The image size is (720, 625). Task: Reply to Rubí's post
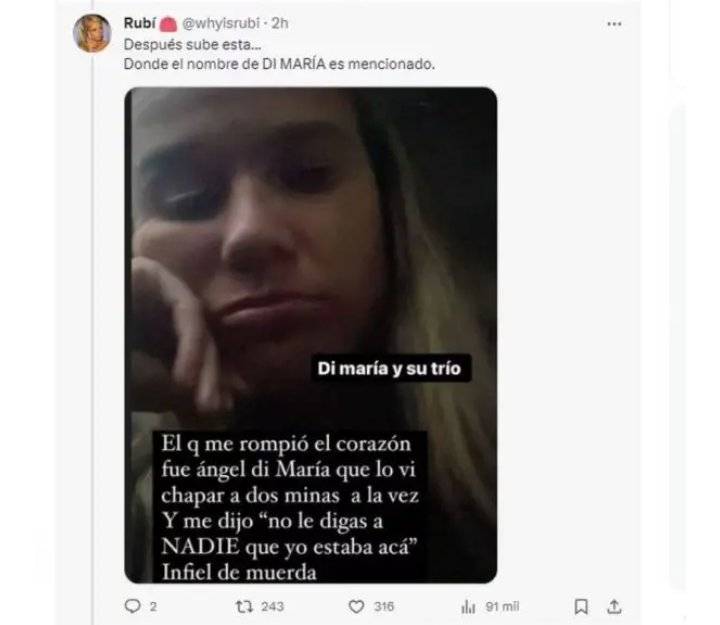[x=132, y=606]
